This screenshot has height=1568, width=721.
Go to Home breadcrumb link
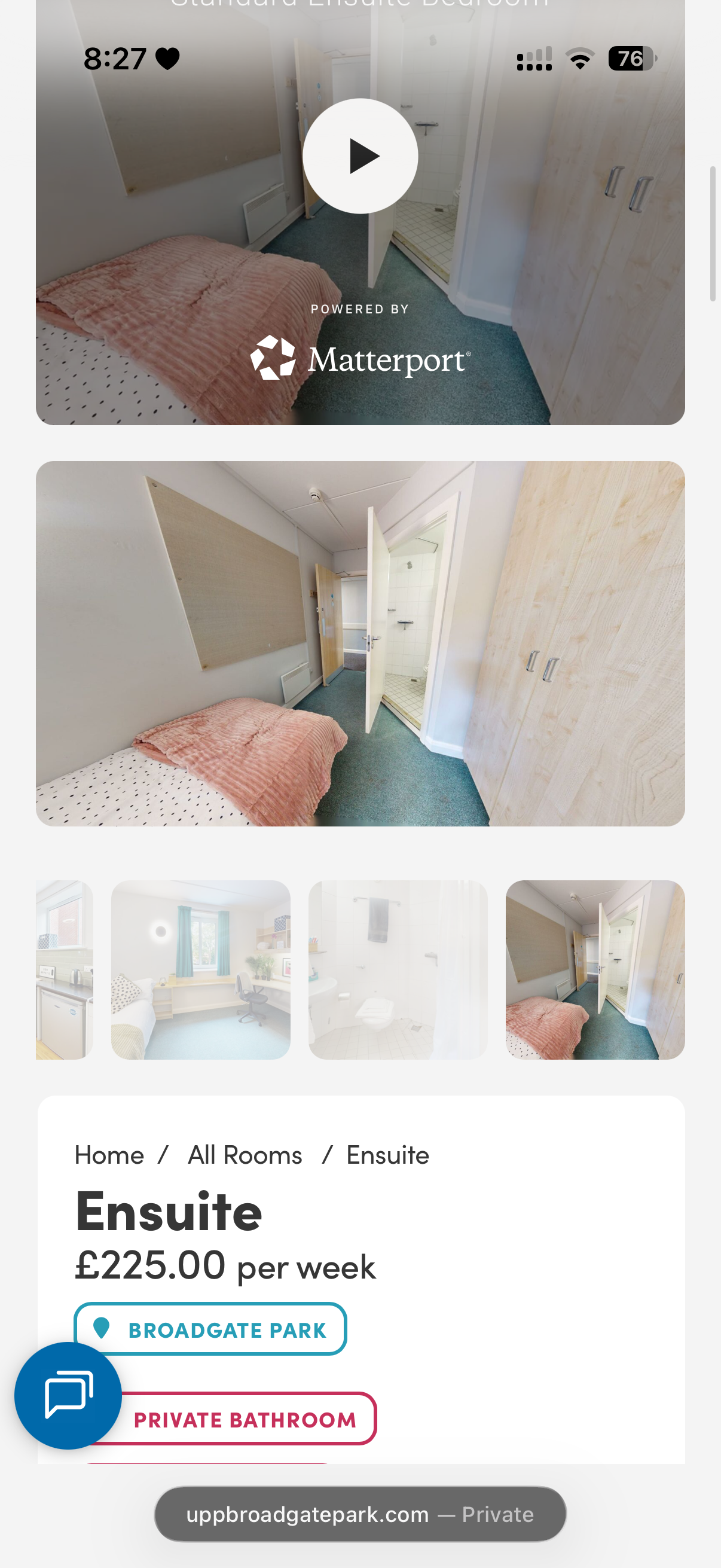coord(109,1155)
